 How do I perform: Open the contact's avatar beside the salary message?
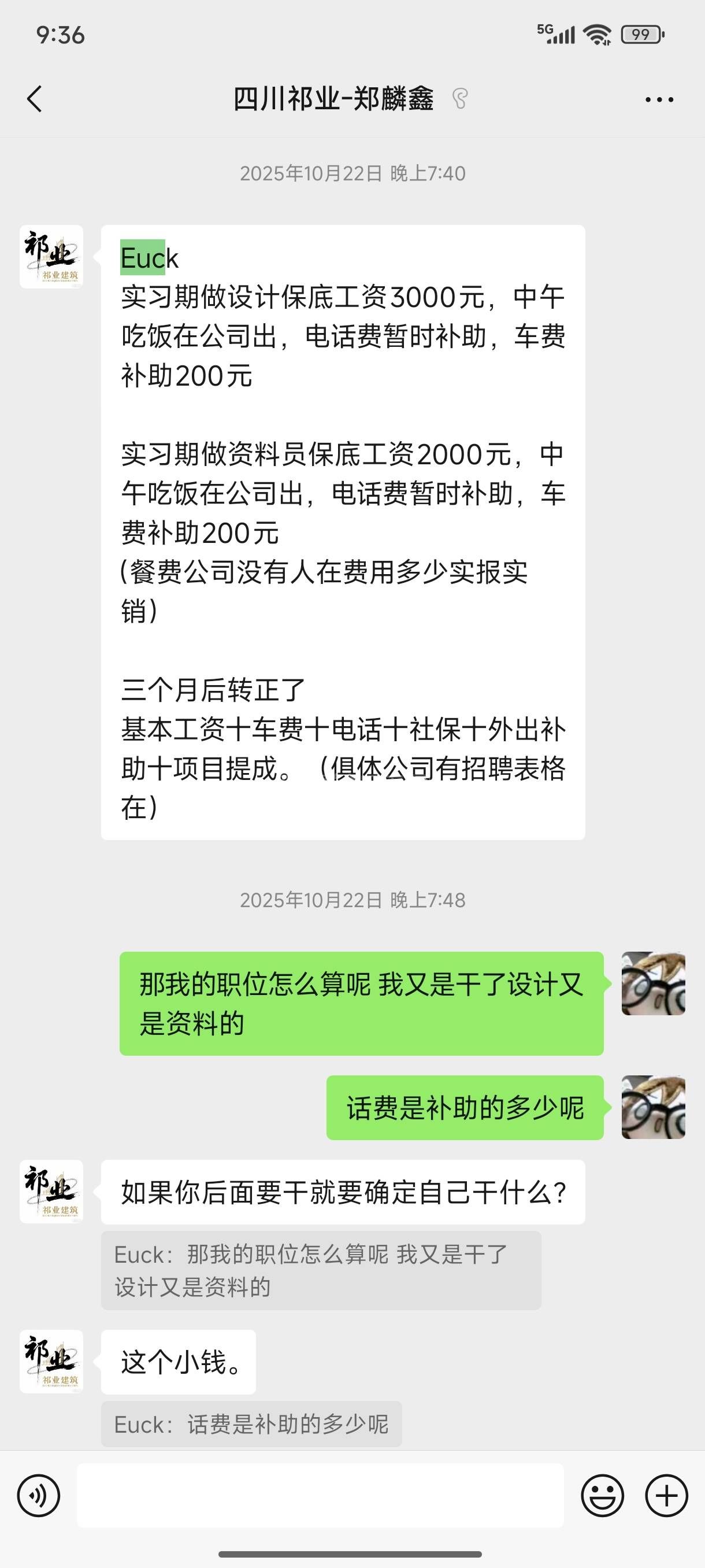[51, 256]
